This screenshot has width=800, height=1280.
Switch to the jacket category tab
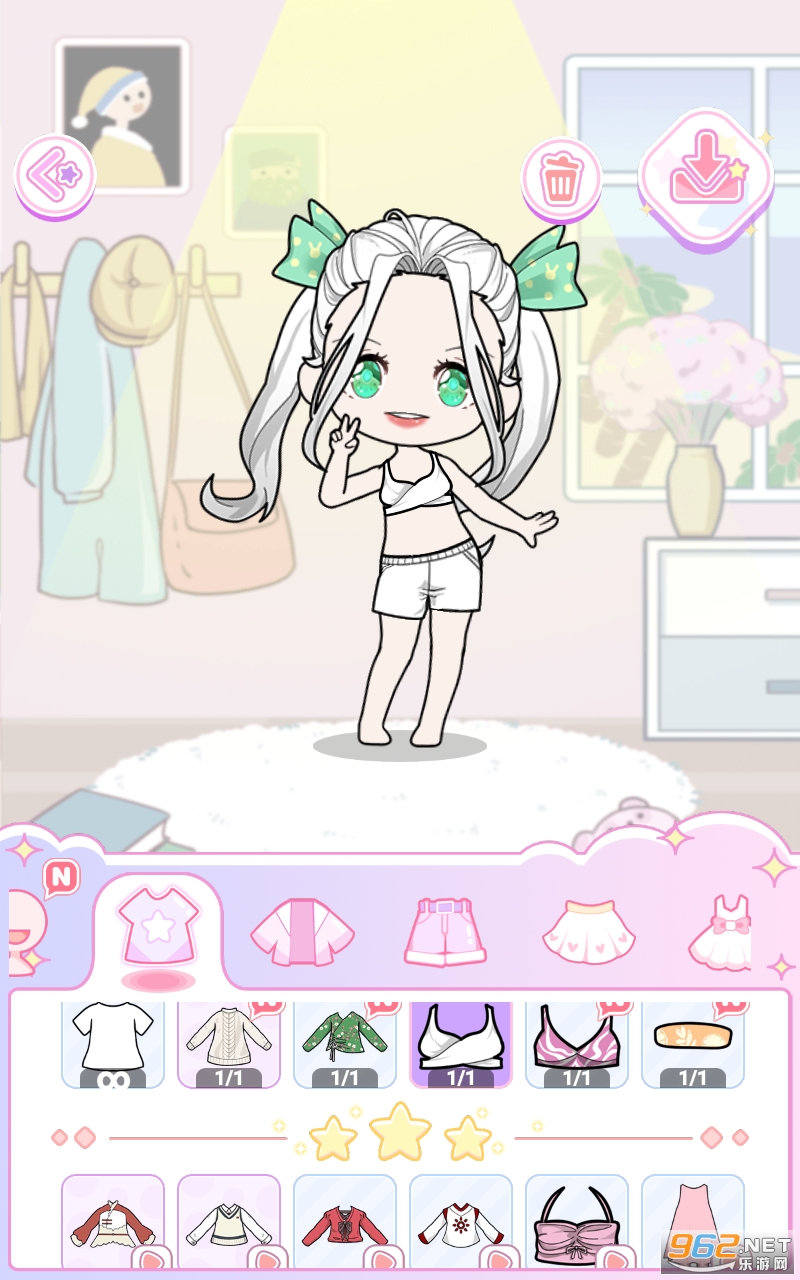click(x=301, y=932)
